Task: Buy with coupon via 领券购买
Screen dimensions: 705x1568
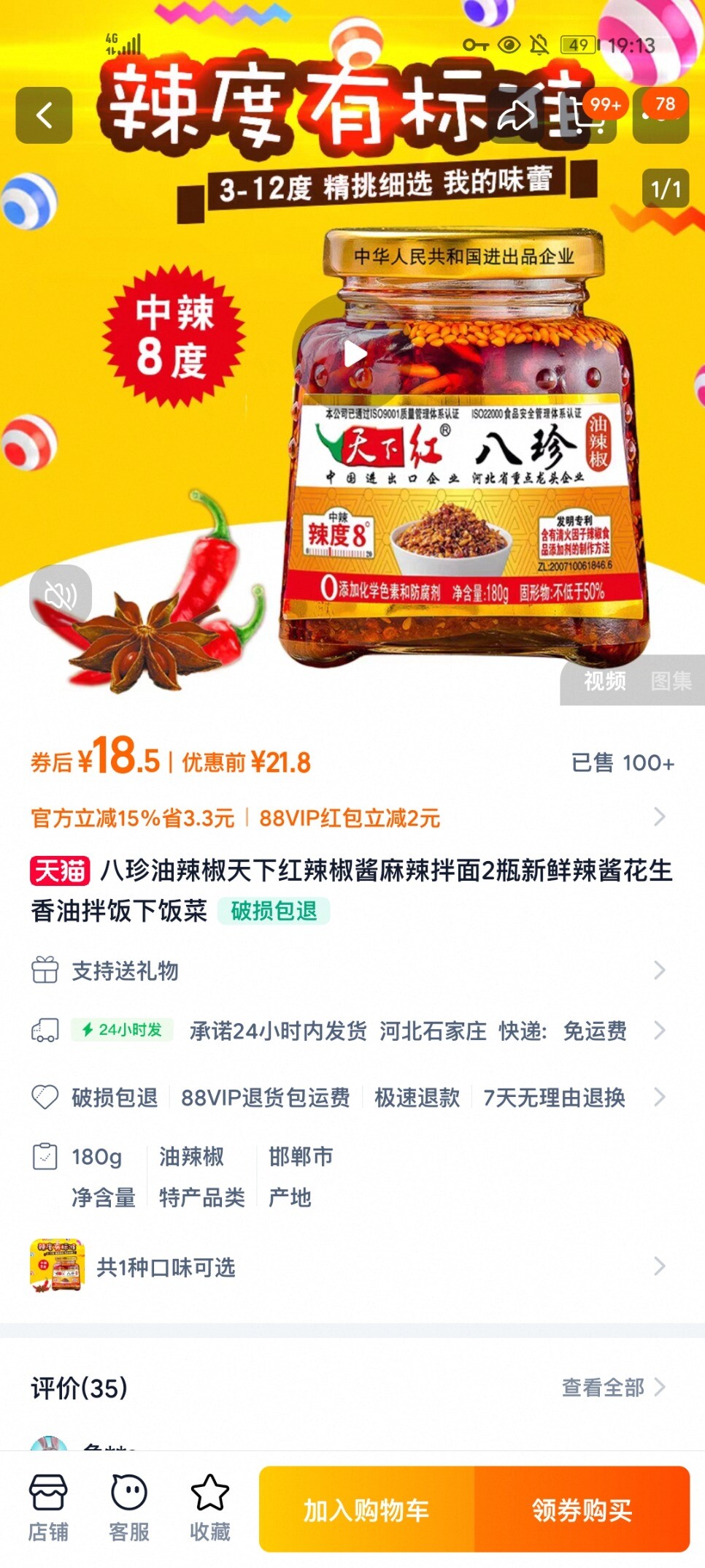Action: (x=582, y=1509)
